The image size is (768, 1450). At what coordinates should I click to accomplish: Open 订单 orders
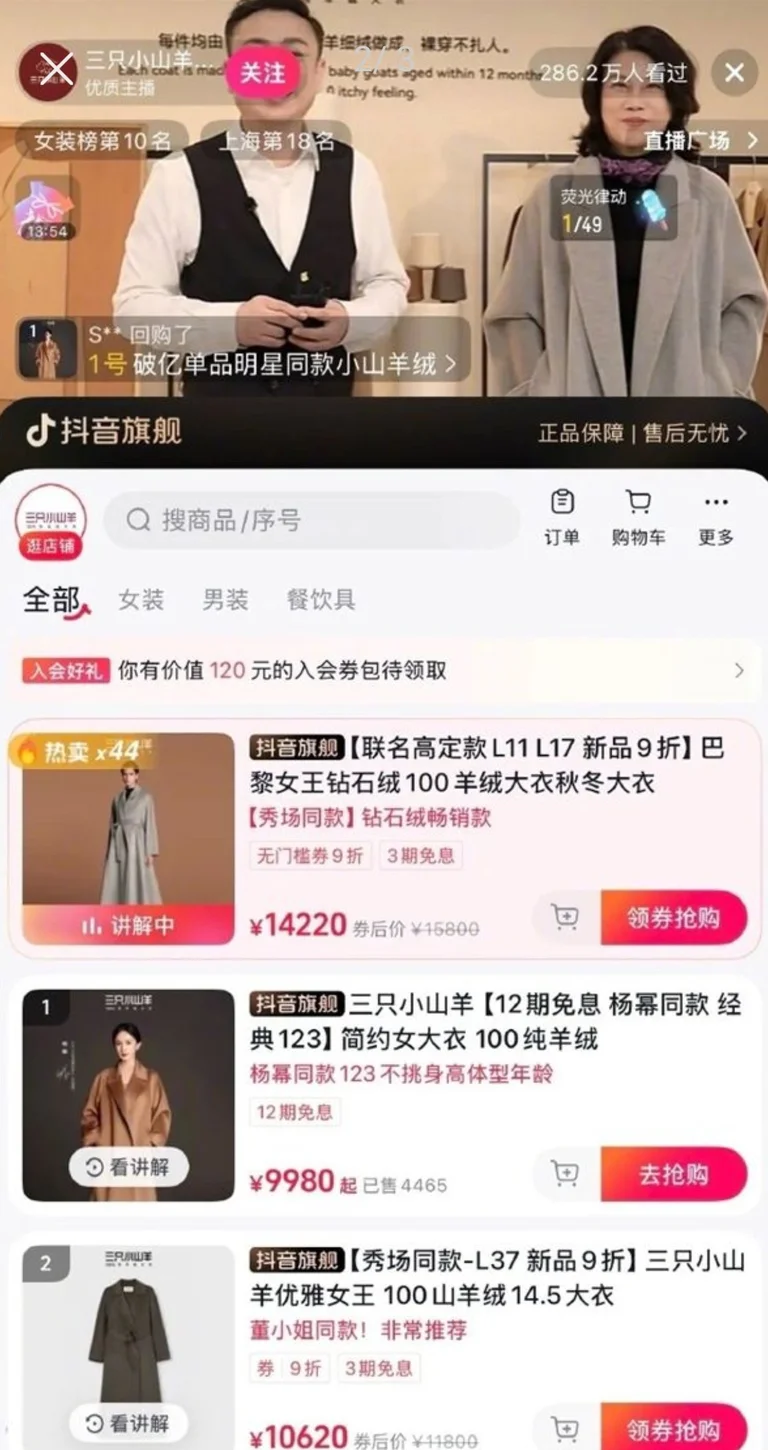coord(562,517)
